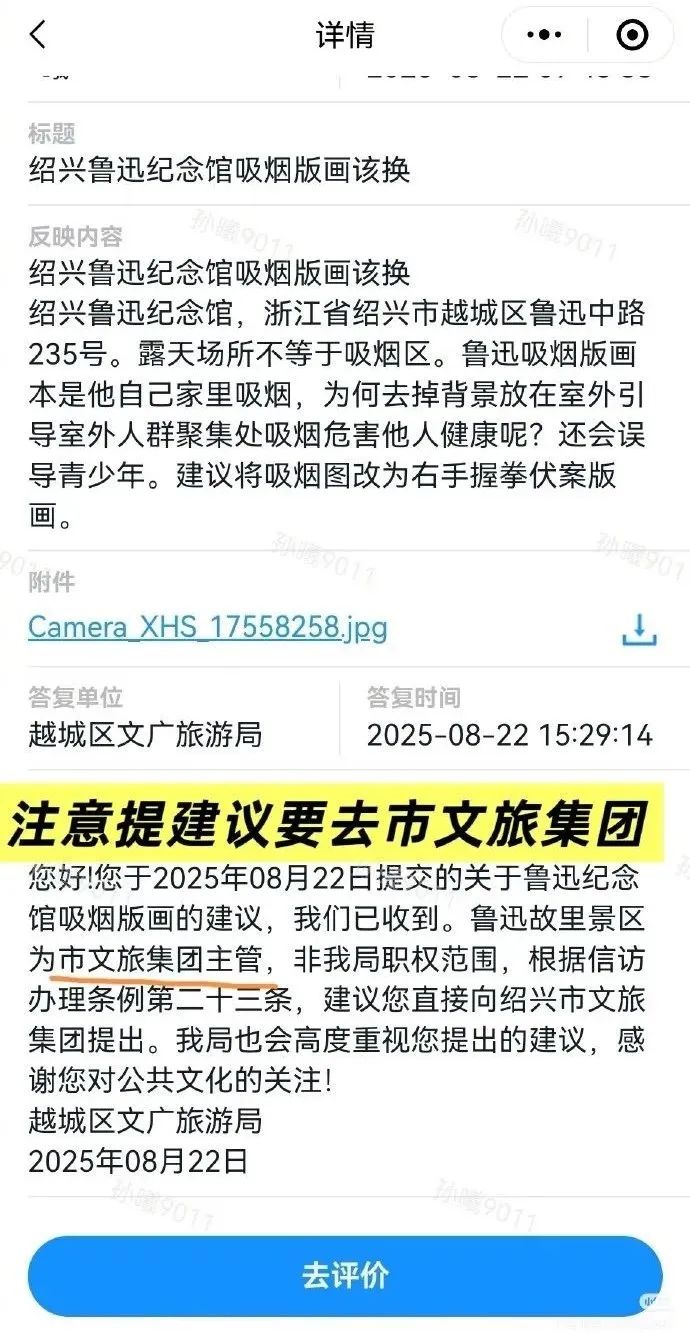Go back from the details page

click(38, 36)
